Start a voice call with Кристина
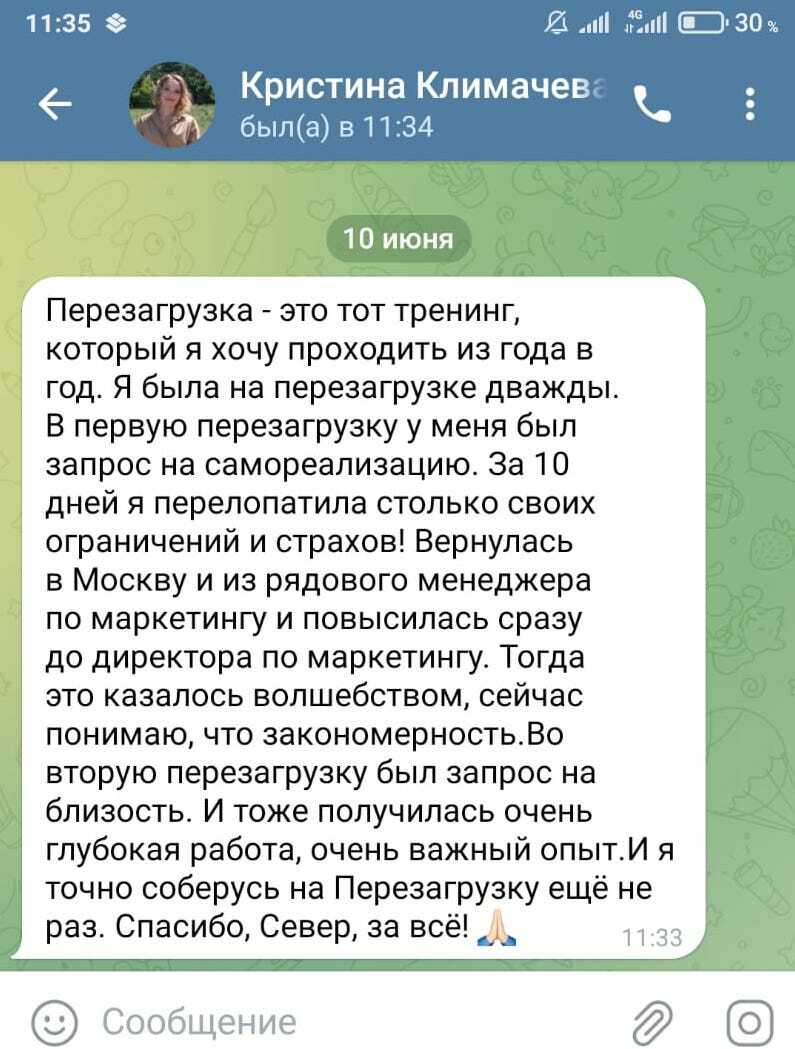Image resolution: width=795 pixels, height=1049 pixels. coord(653,104)
